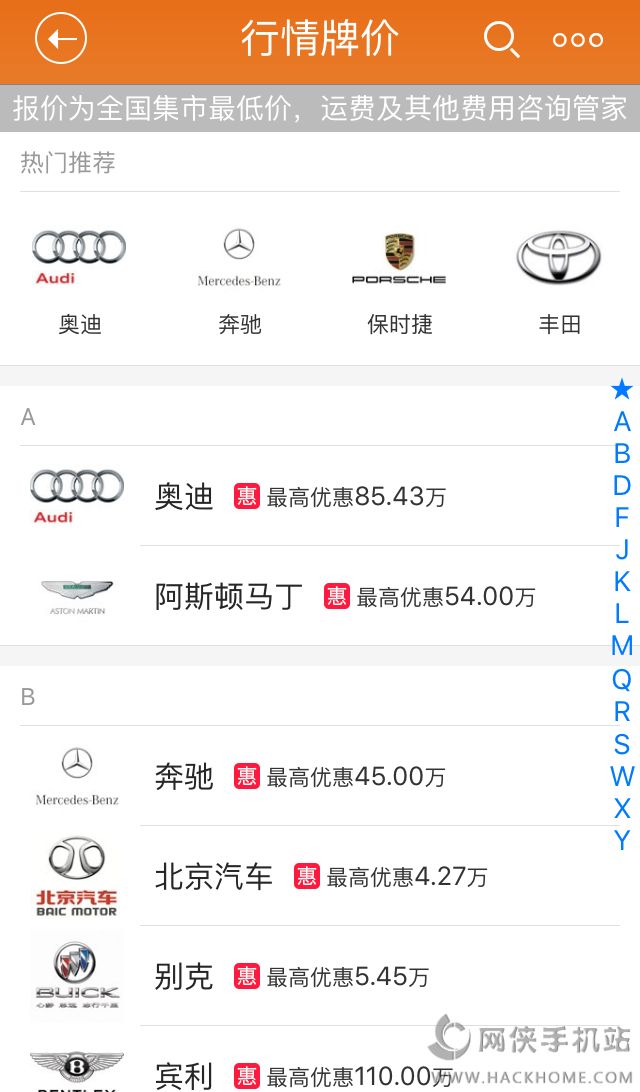Jump to letter L in index
The height and width of the screenshot is (1092, 640).
622,614
